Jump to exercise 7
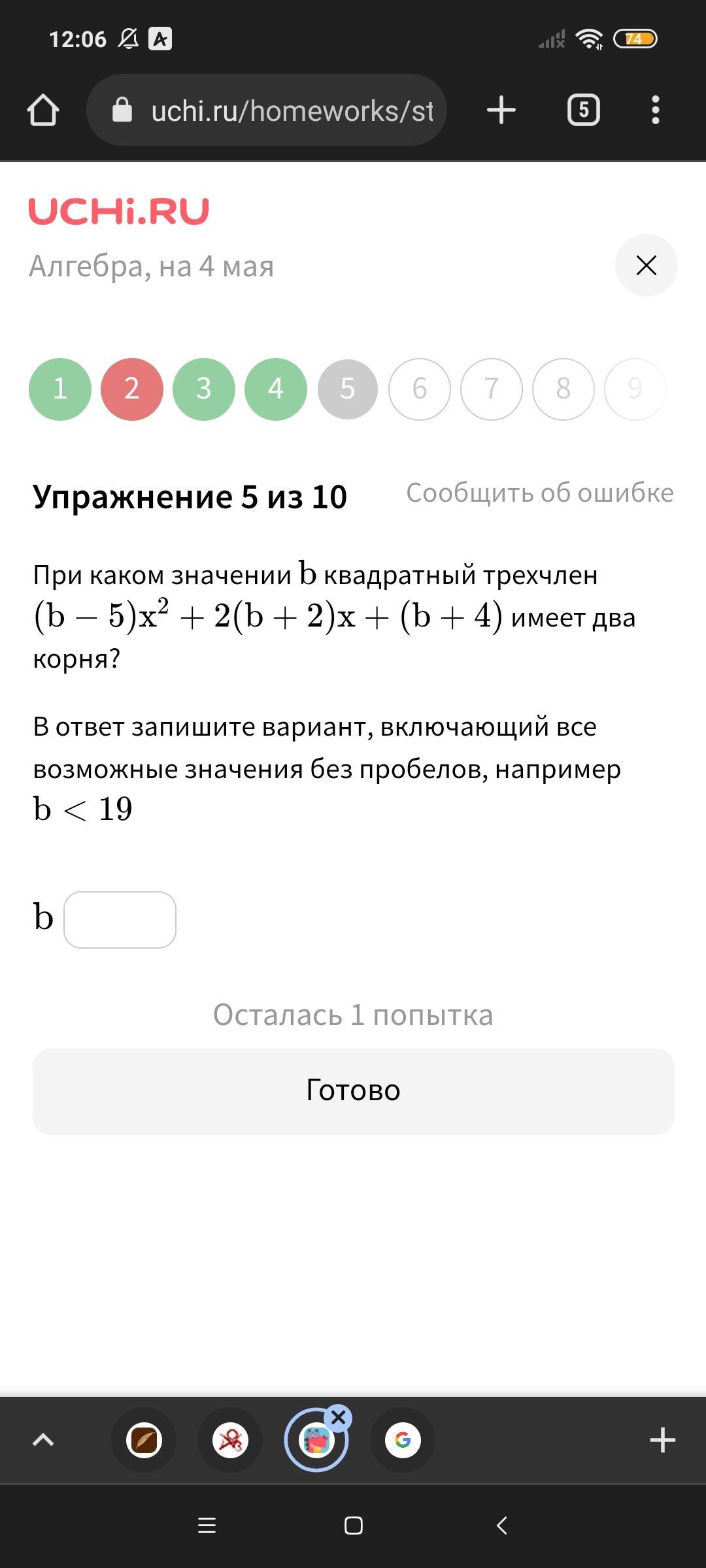 tap(492, 389)
